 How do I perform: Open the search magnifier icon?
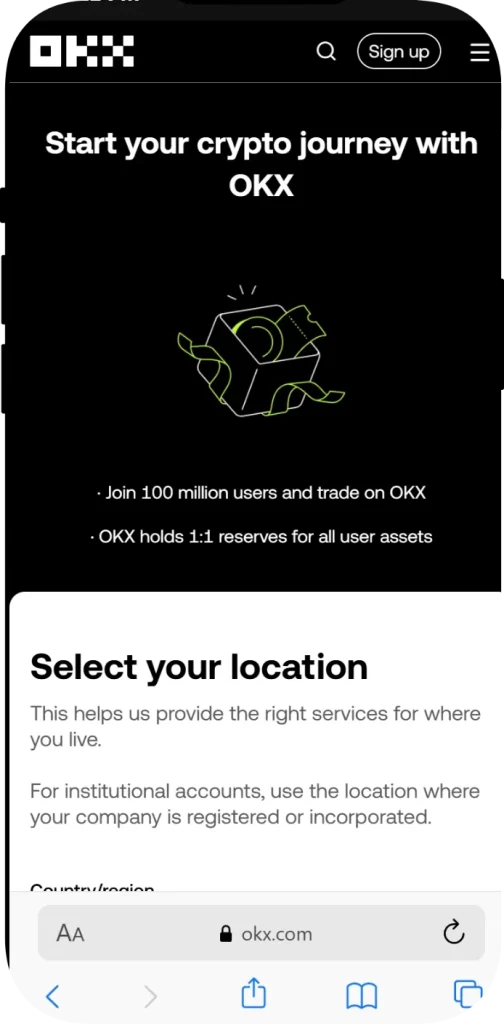(326, 52)
